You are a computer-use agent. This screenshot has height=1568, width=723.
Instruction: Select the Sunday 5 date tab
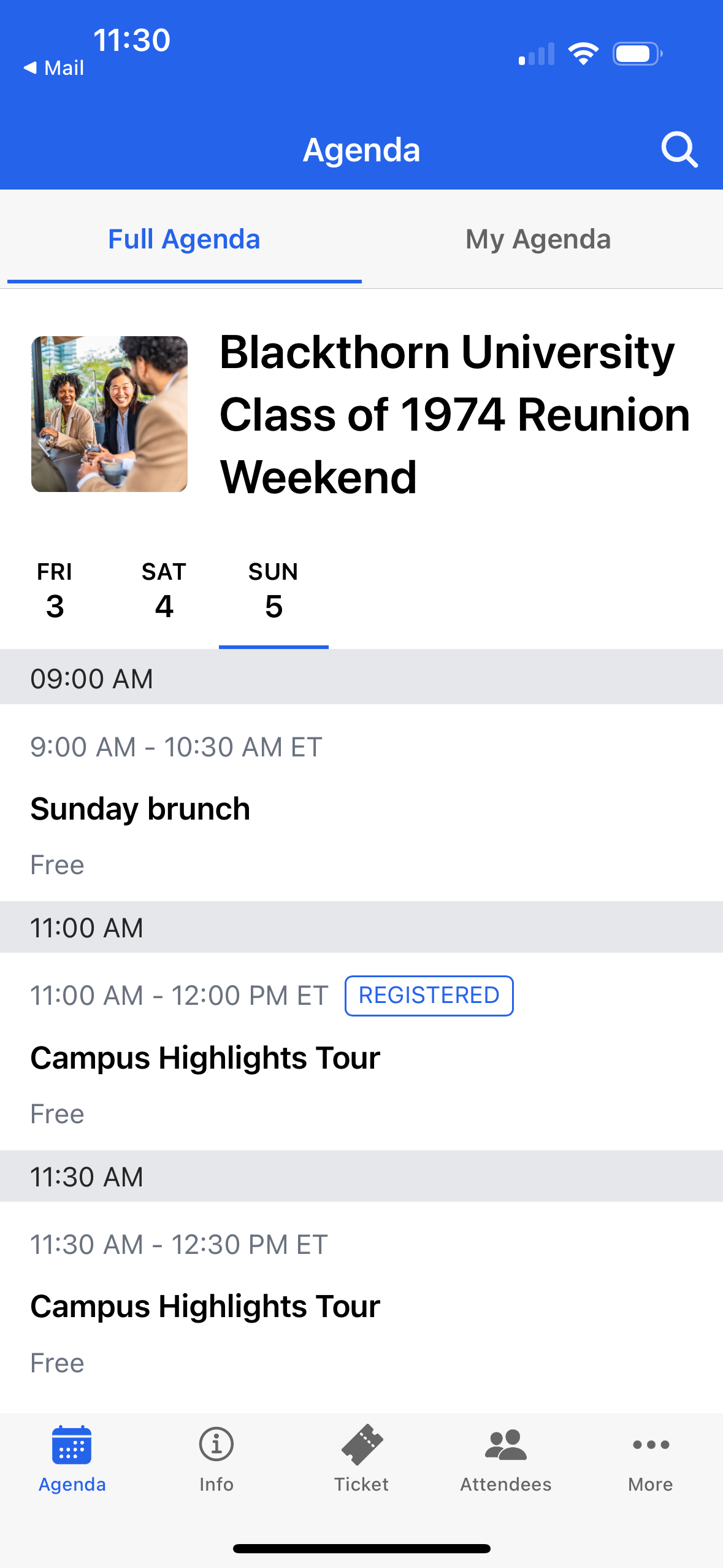point(274,591)
